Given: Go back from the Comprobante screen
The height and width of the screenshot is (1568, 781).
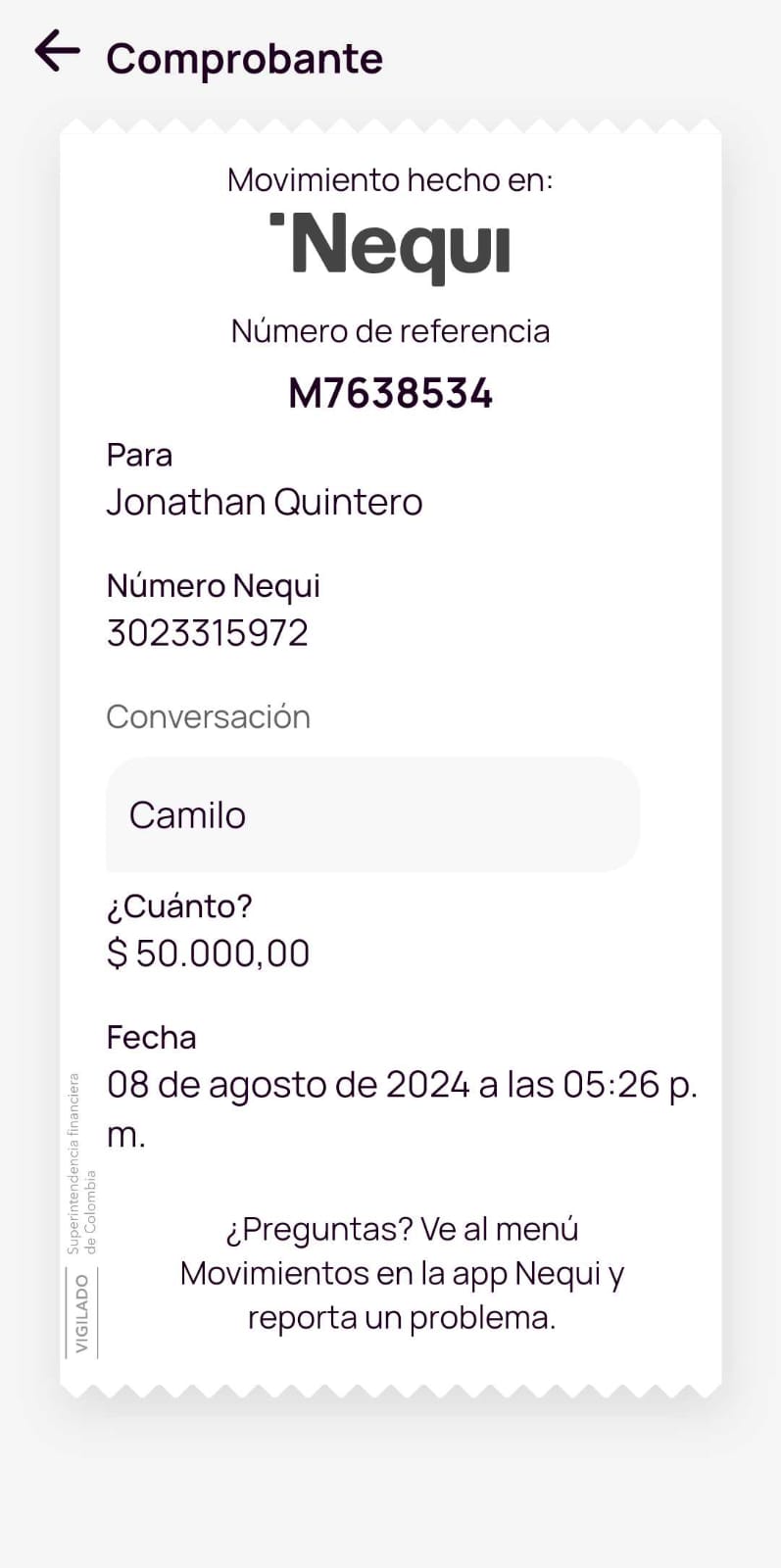Looking at the screenshot, I should coord(57,51).
